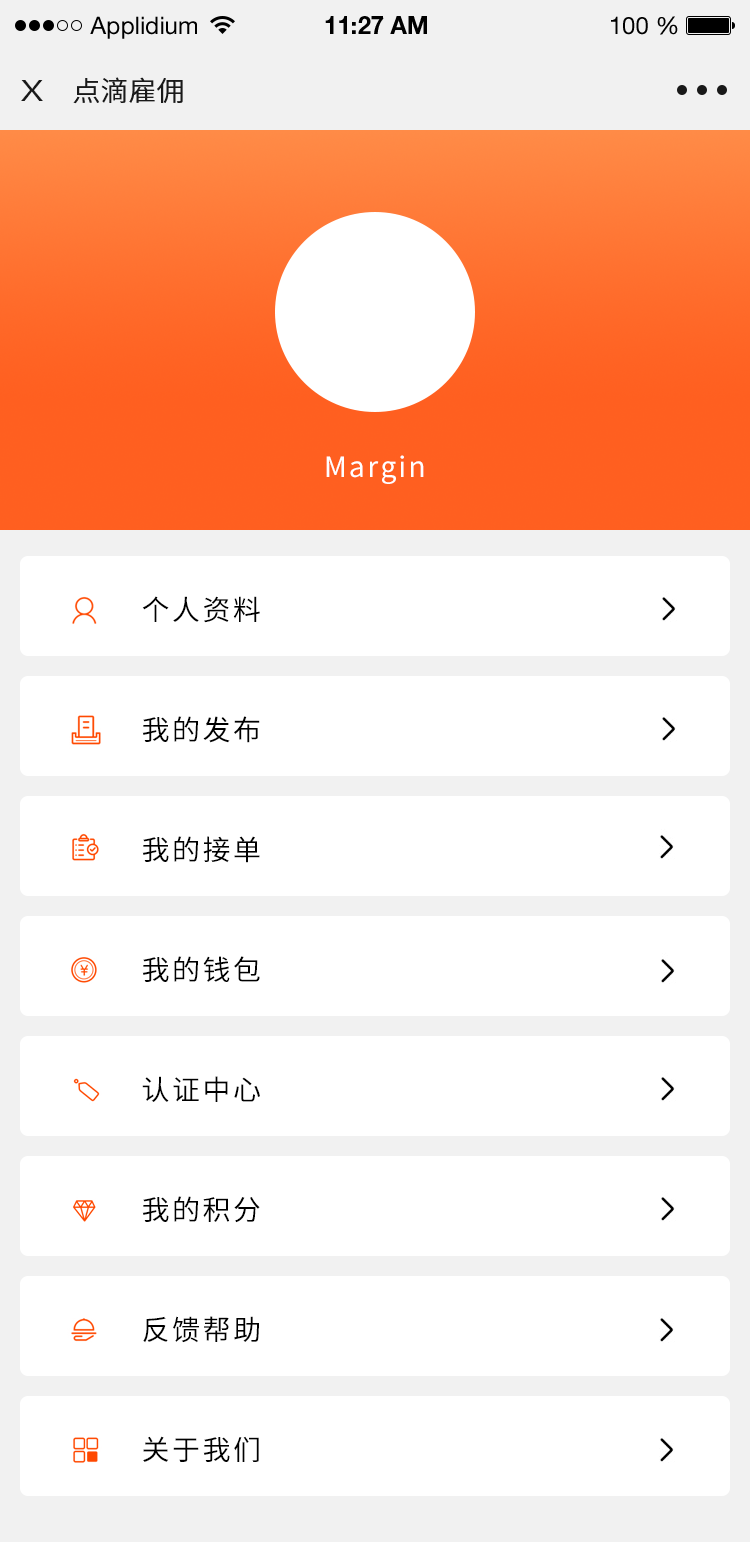
Task: Enter 认证中心 verification center
Action: [375, 1087]
